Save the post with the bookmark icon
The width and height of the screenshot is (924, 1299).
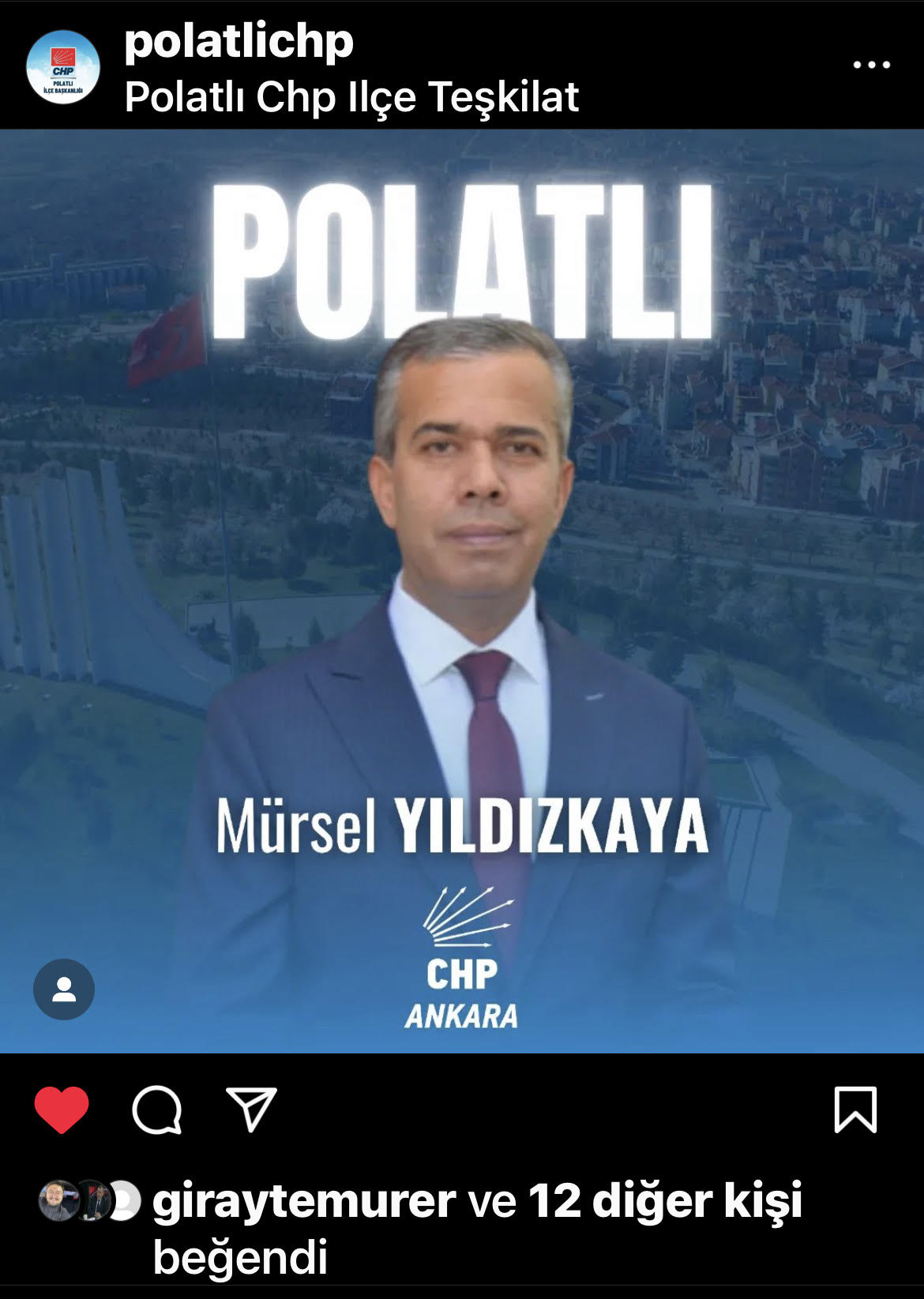855,1109
